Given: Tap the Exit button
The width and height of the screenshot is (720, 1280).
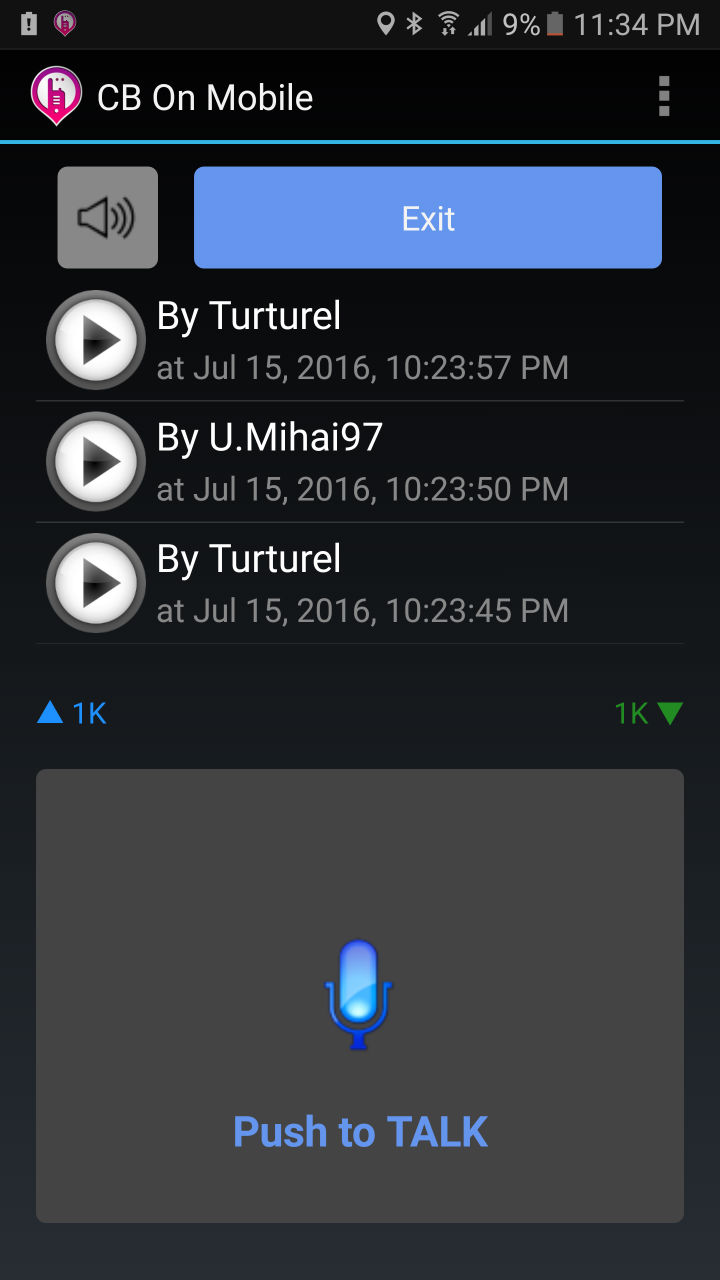Looking at the screenshot, I should click(428, 218).
